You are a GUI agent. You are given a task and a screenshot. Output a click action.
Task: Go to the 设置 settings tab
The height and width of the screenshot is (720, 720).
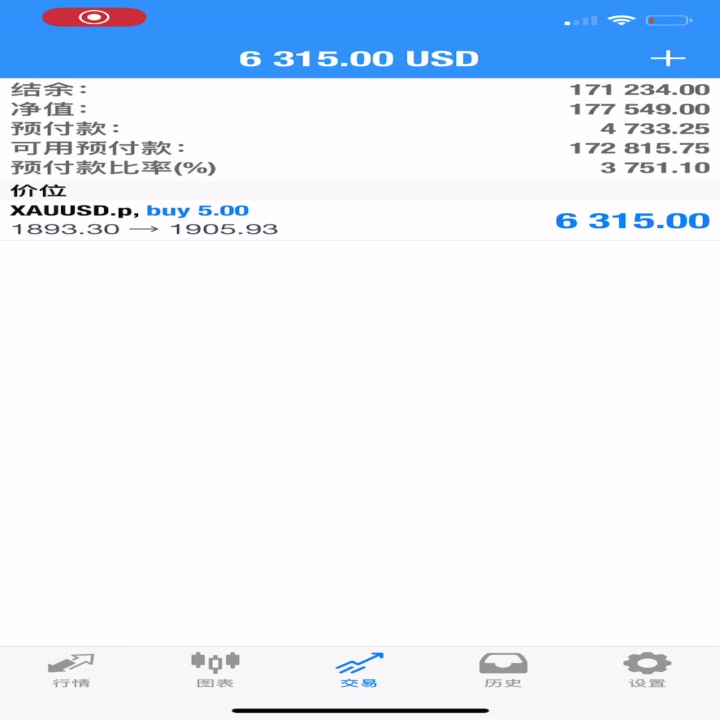(x=647, y=670)
